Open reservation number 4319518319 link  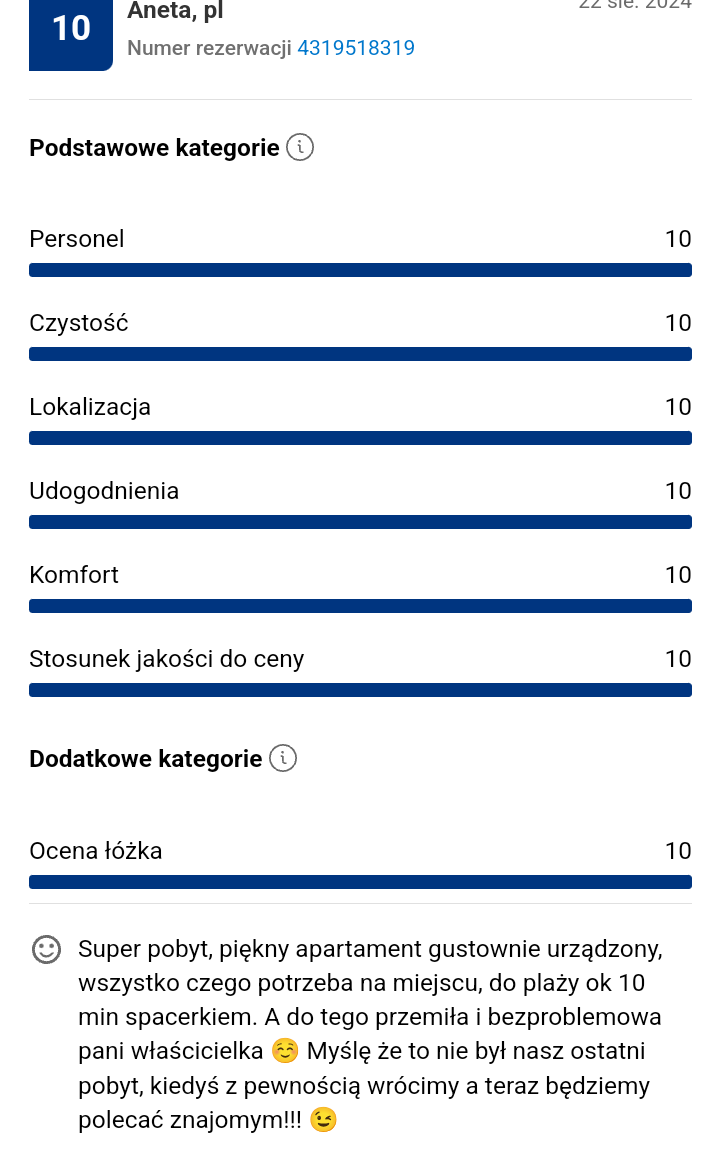pos(355,48)
